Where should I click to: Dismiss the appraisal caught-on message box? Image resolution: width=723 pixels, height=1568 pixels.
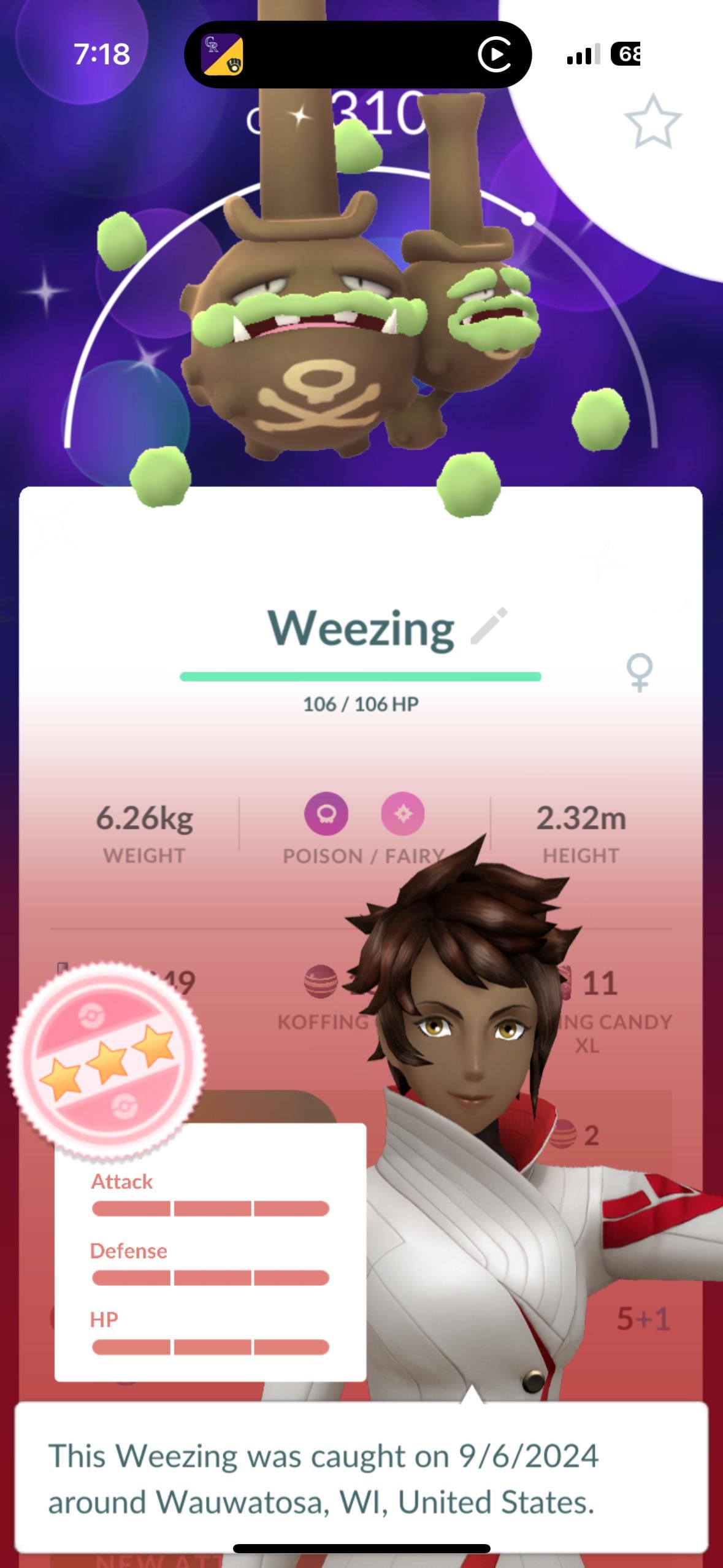pyautogui.click(x=361, y=1478)
